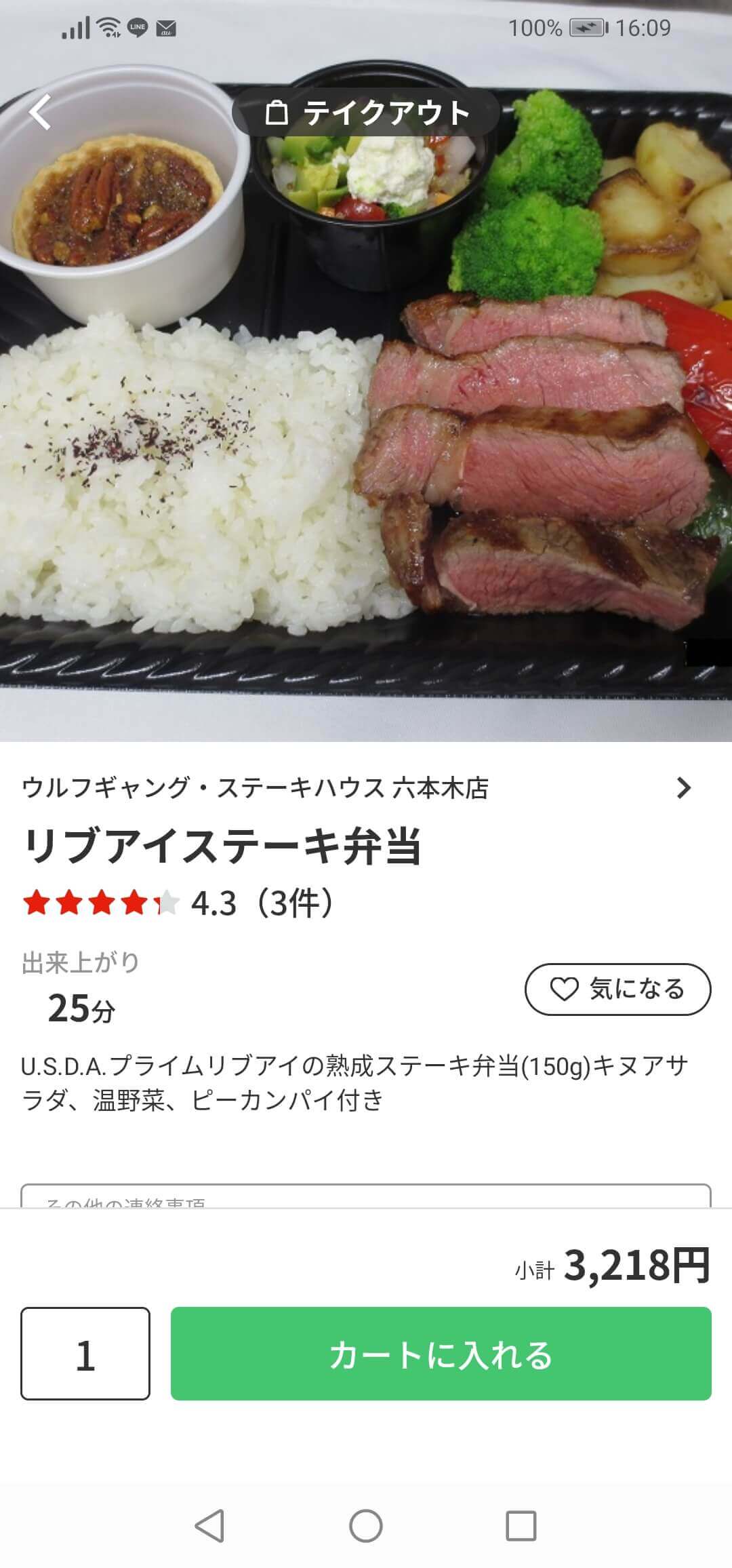Viewport: 732px width, 1568px height.
Task: Open recent apps from navigation bar
Action: 521,1526
